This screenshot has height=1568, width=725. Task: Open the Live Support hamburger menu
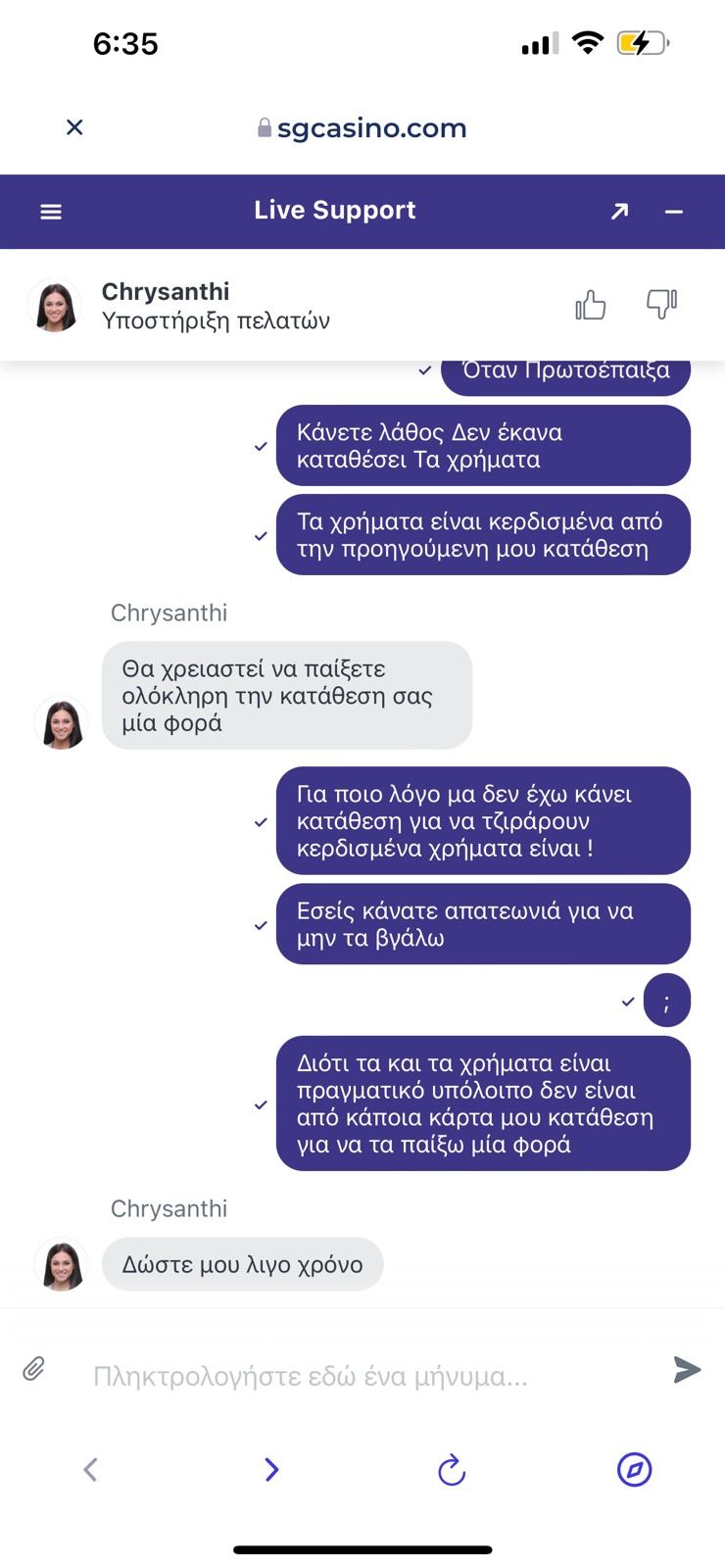coord(51,212)
